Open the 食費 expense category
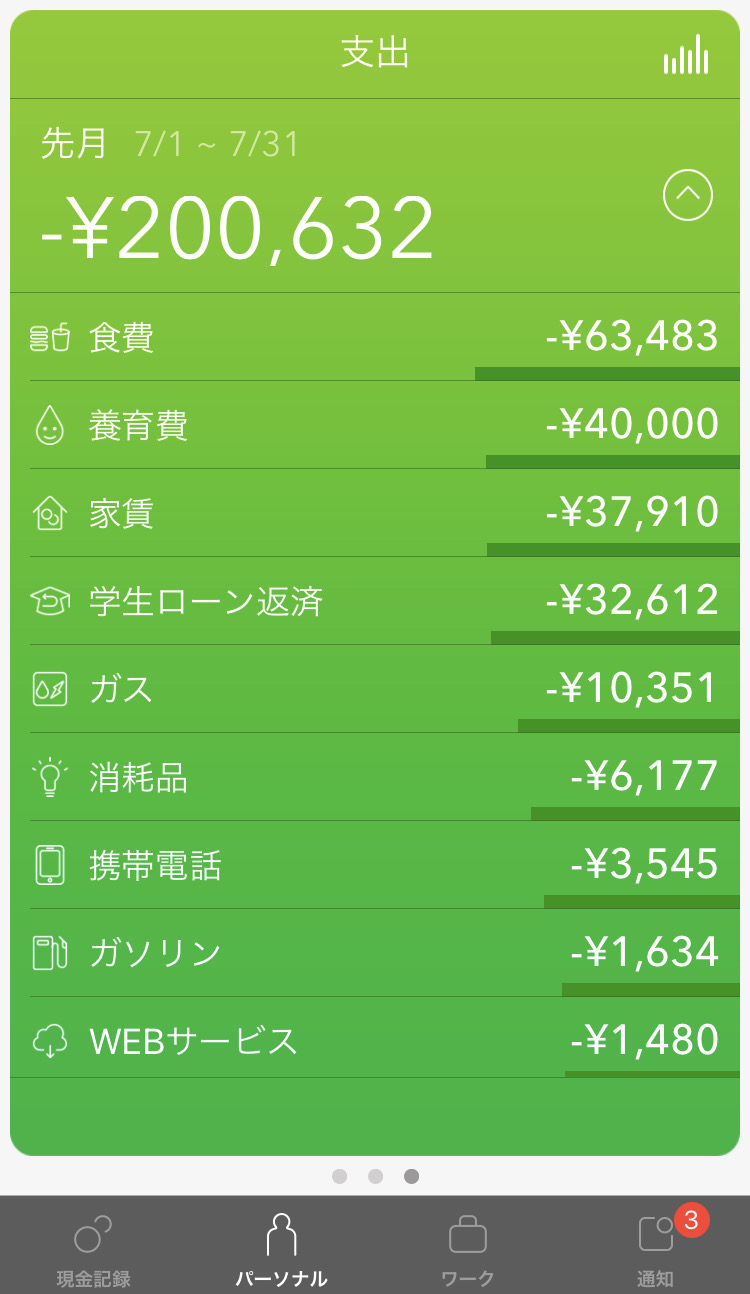This screenshot has width=750, height=1294. click(x=375, y=337)
